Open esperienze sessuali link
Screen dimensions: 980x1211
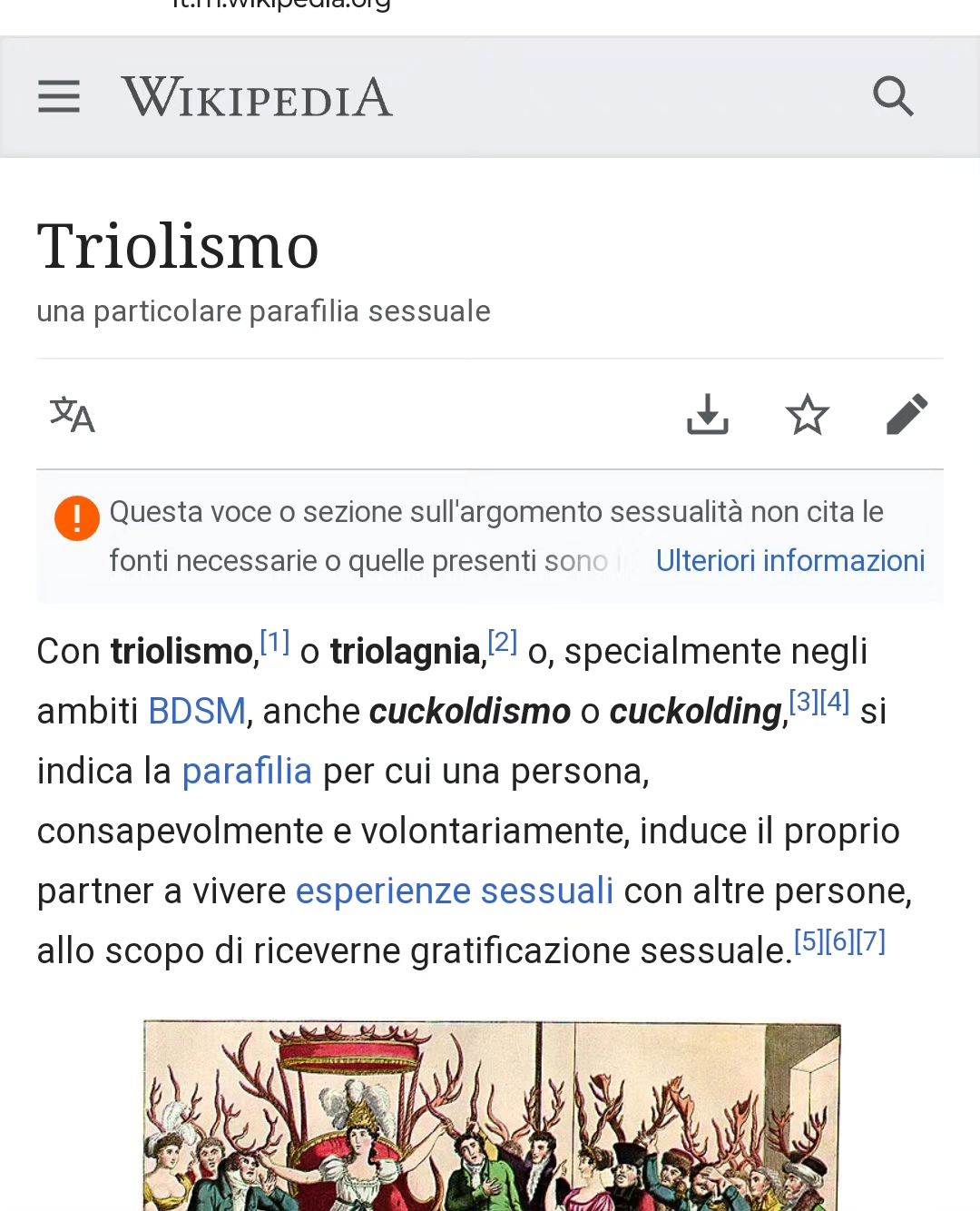tap(455, 891)
